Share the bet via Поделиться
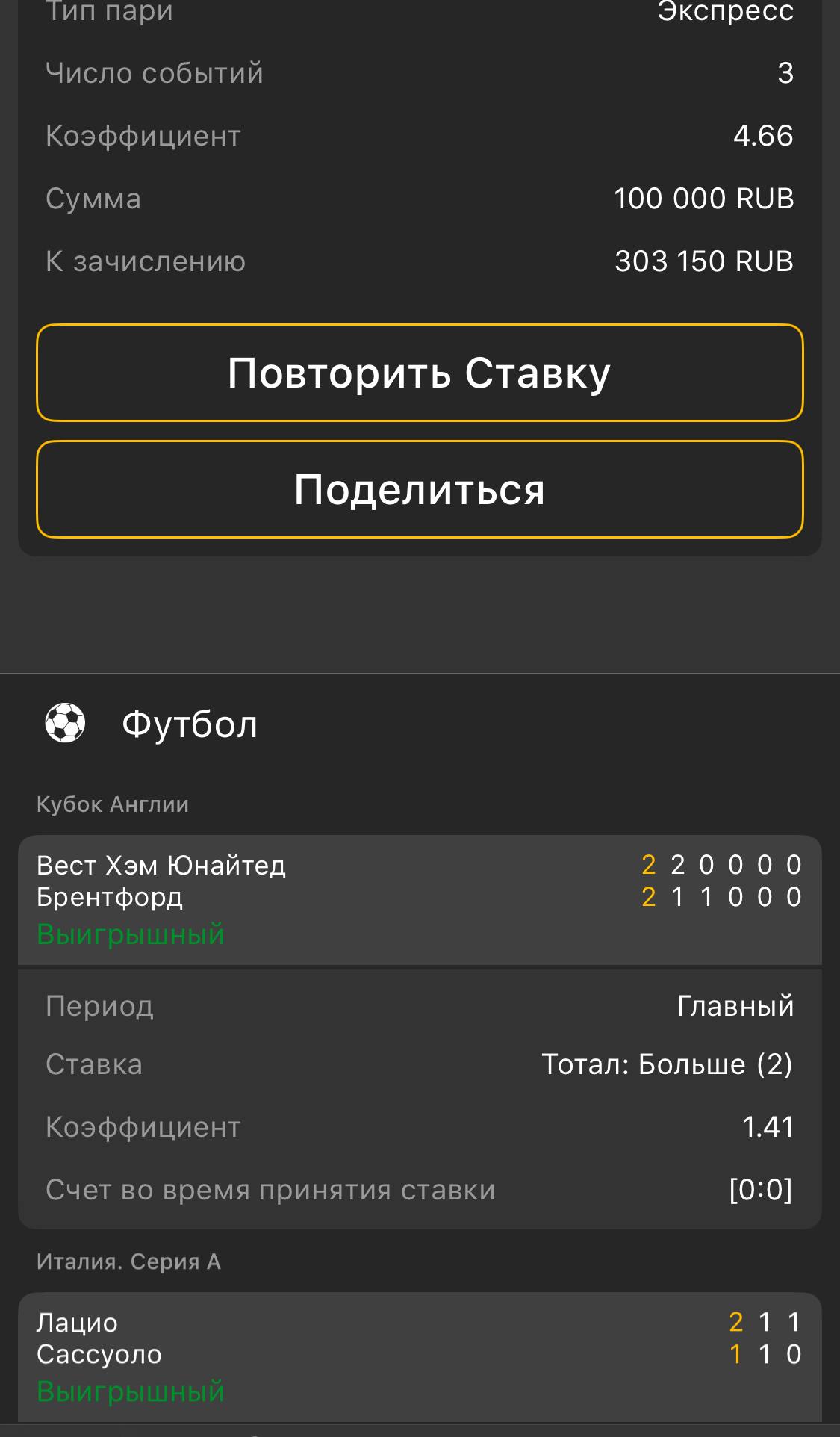The height and width of the screenshot is (1437, 840). click(420, 489)
